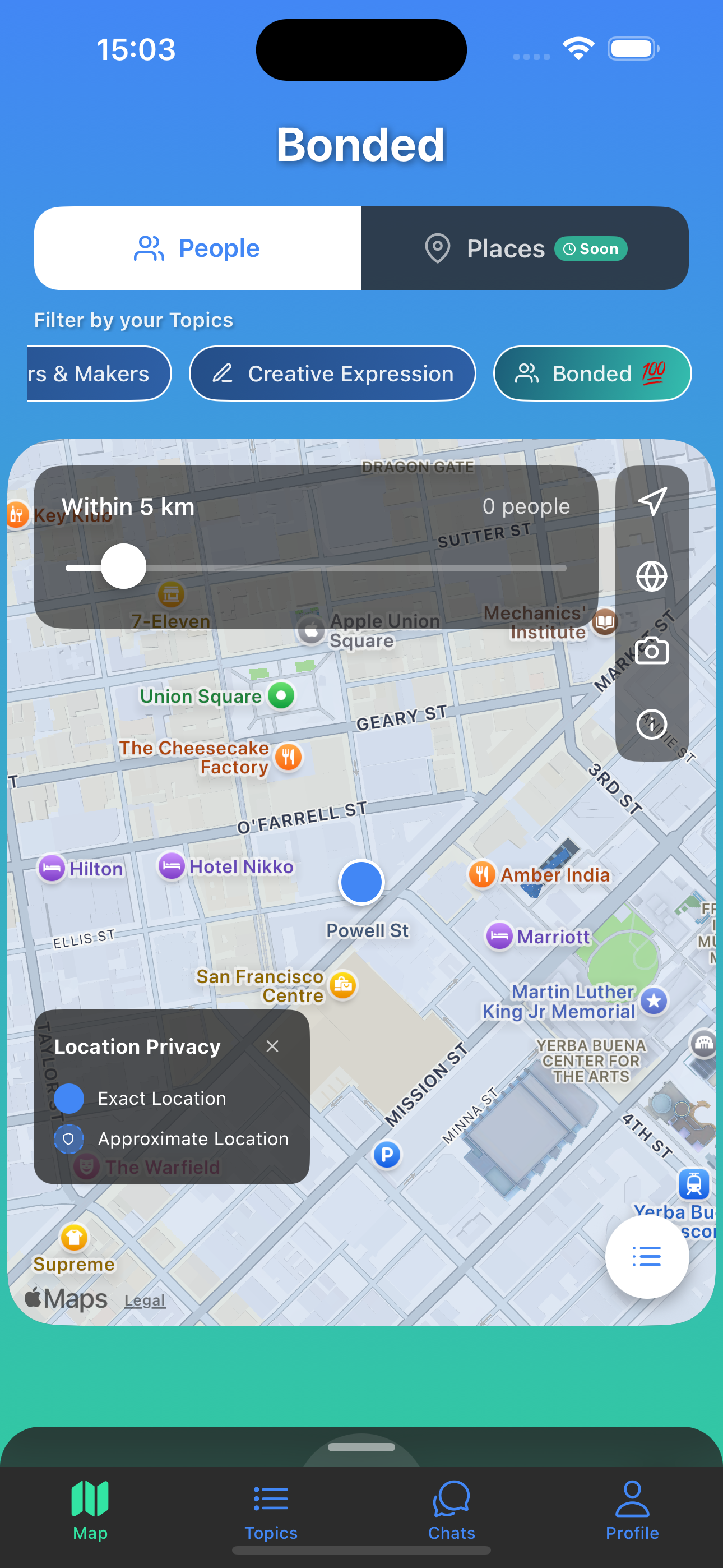
Task: Tap the distance radius slider handle
Action: click(123, 567)
